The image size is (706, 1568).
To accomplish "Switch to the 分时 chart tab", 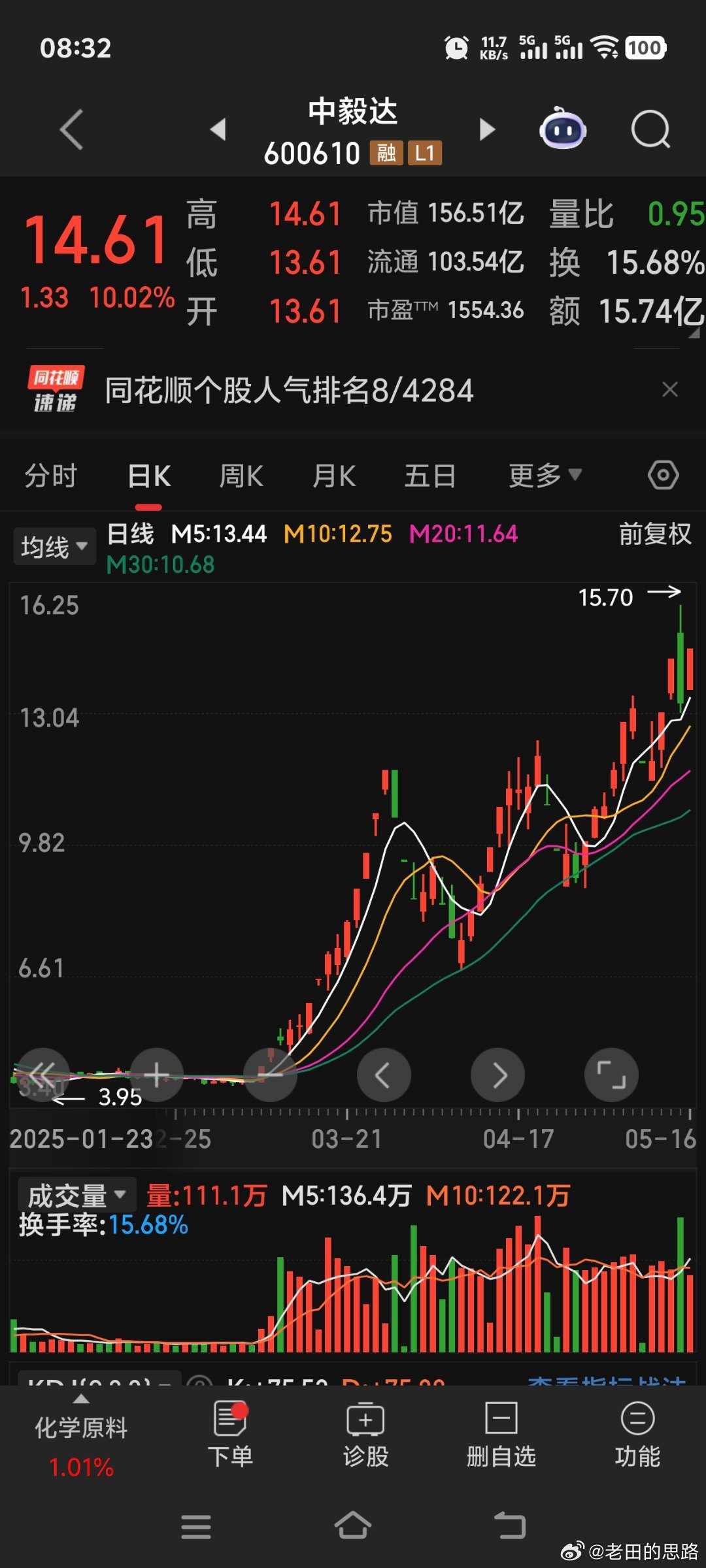I will click(x=51, y=476).
